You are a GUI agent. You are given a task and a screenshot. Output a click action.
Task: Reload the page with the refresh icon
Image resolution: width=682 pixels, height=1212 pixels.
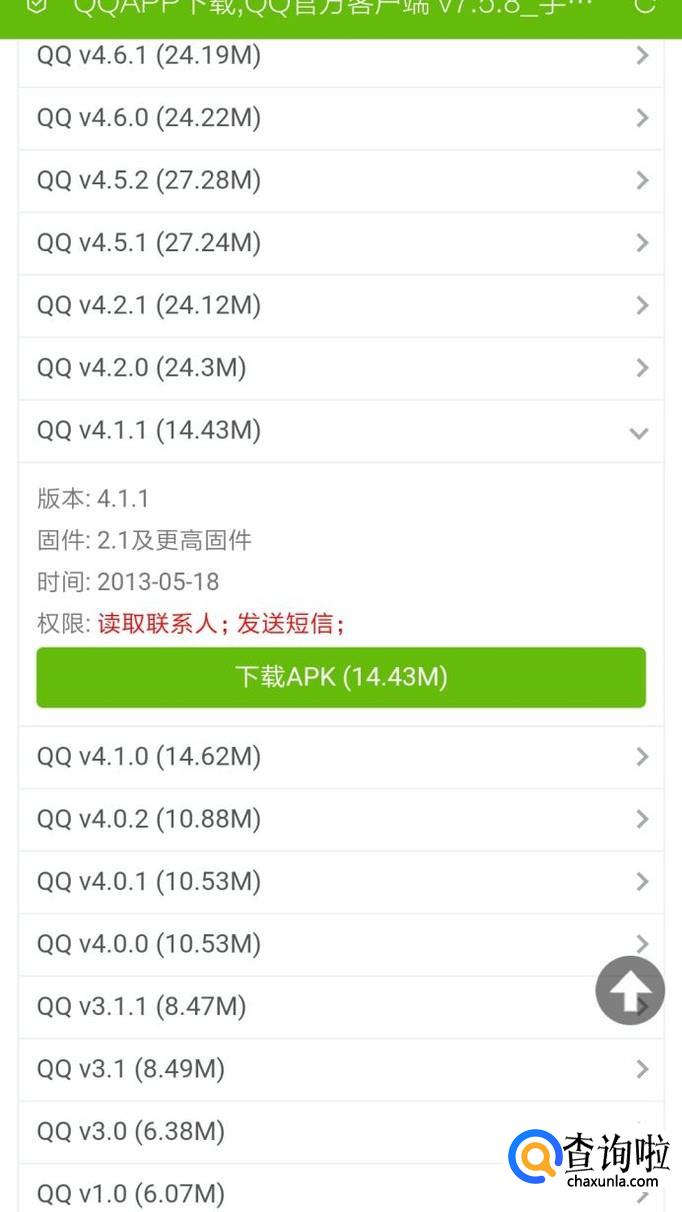tap(645, 8)
